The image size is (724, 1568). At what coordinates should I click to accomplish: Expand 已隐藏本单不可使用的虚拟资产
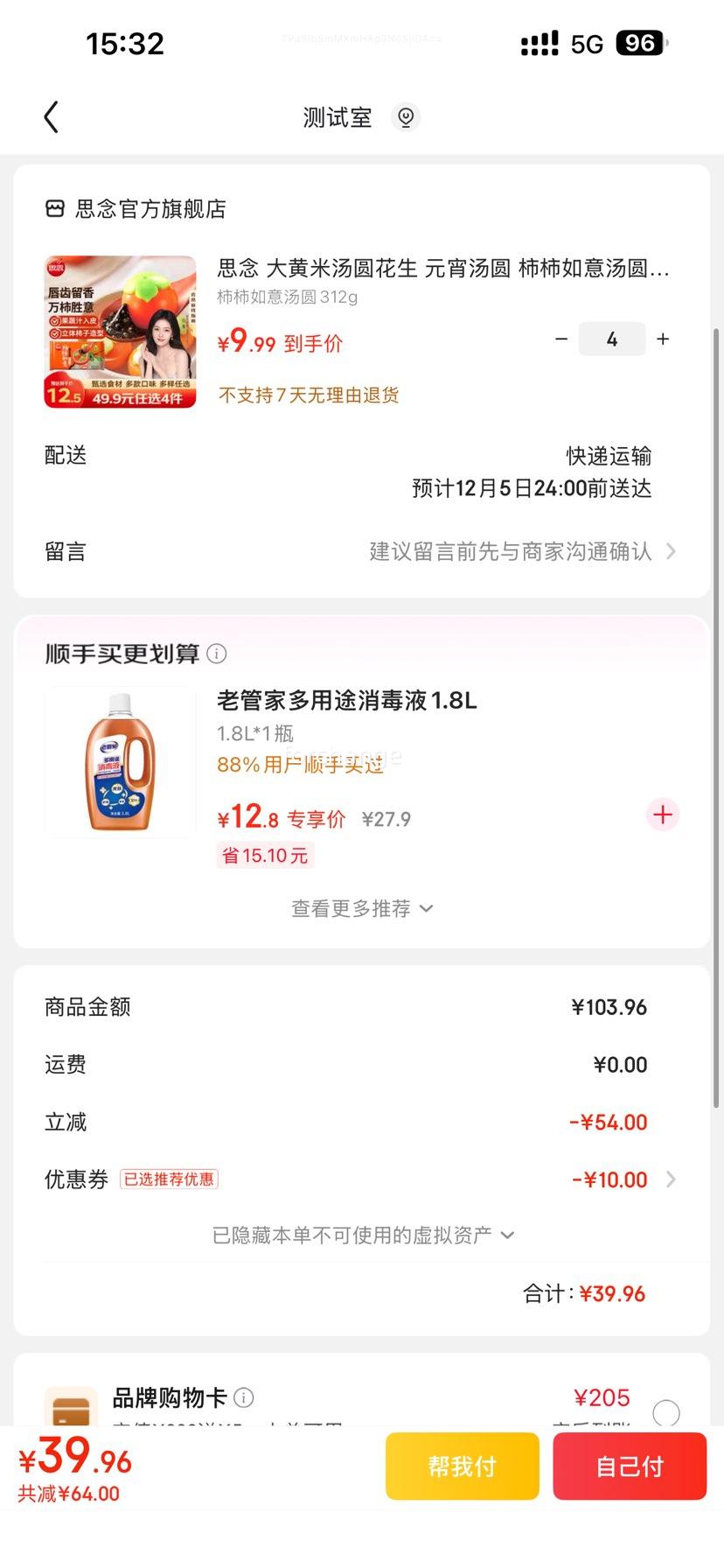coord(361,1235)
